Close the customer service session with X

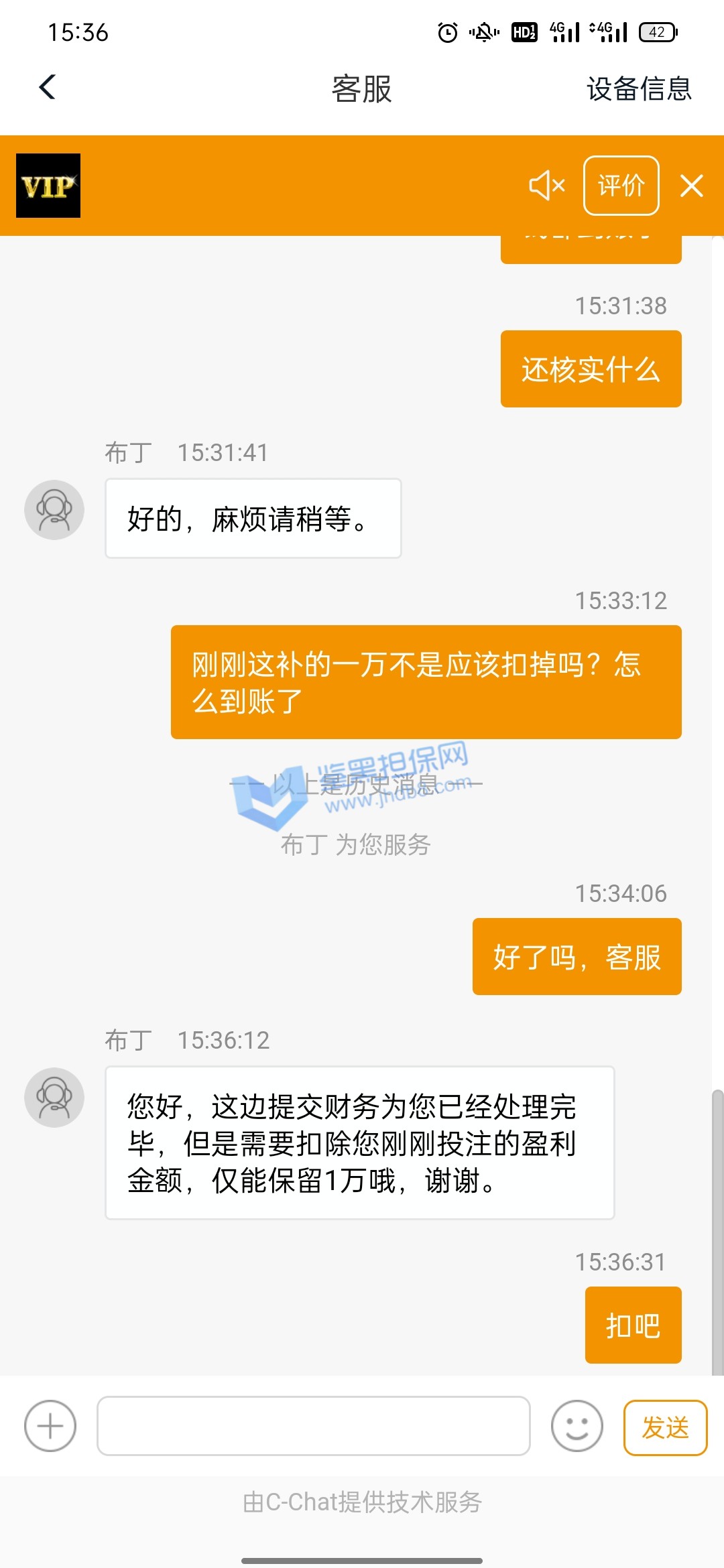(x=691, y=186)
